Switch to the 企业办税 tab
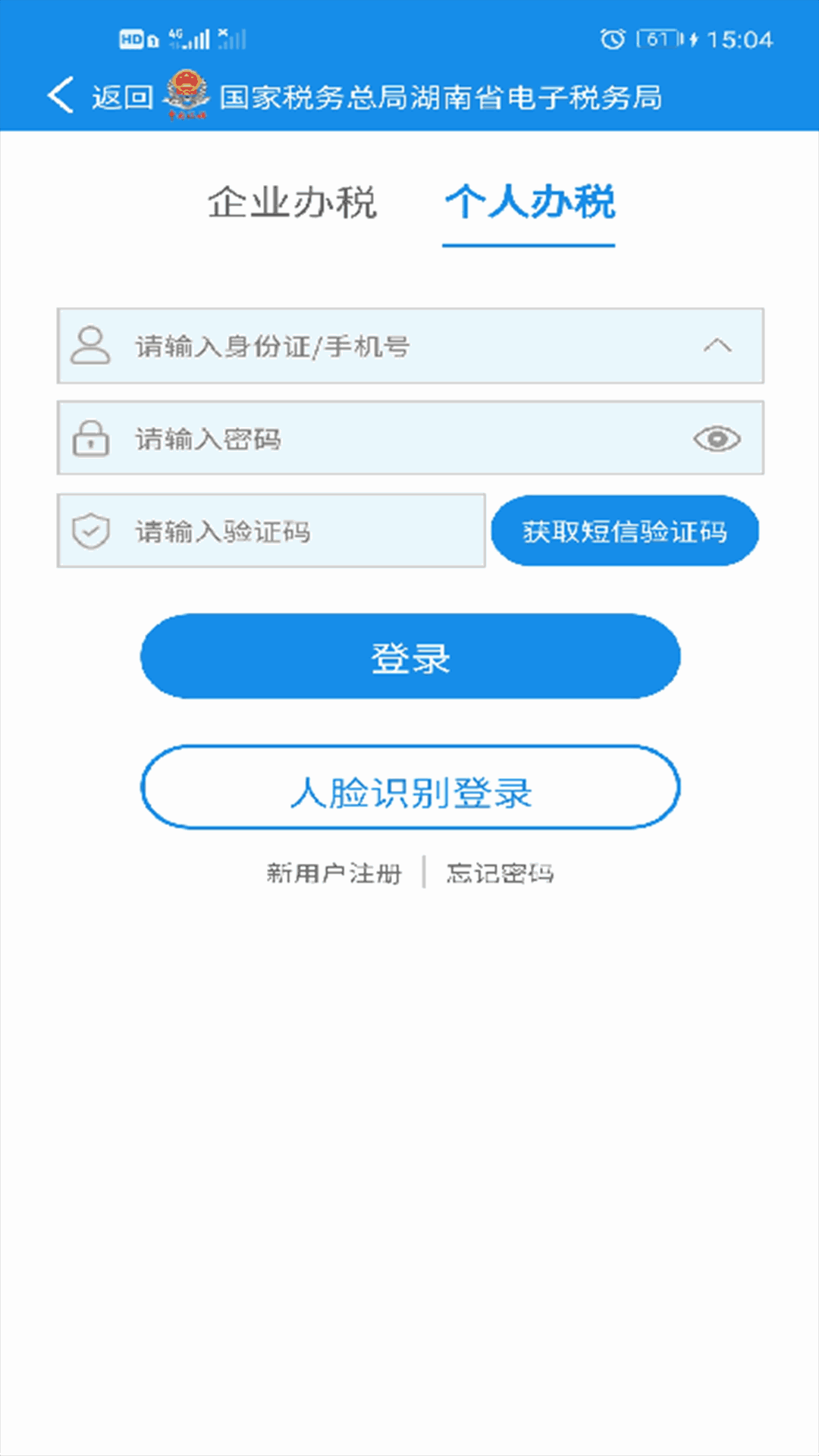This screenshot has height=1456, width=819. 292,203
